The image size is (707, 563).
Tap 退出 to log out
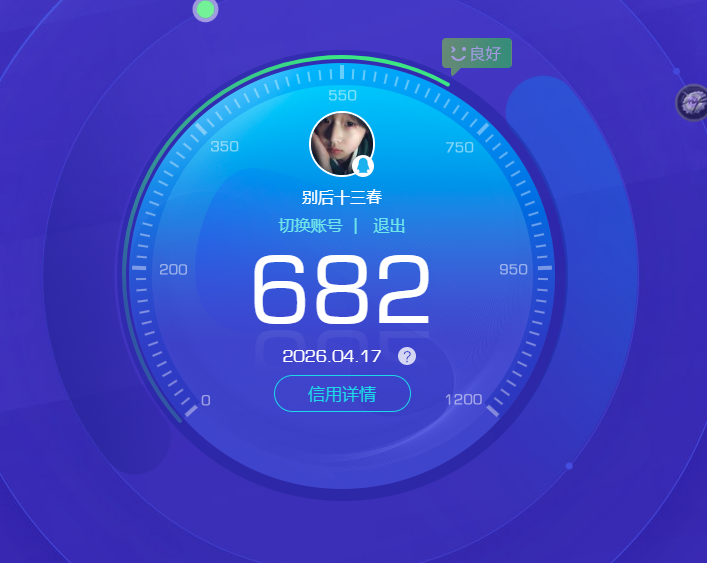pos(389,226)
